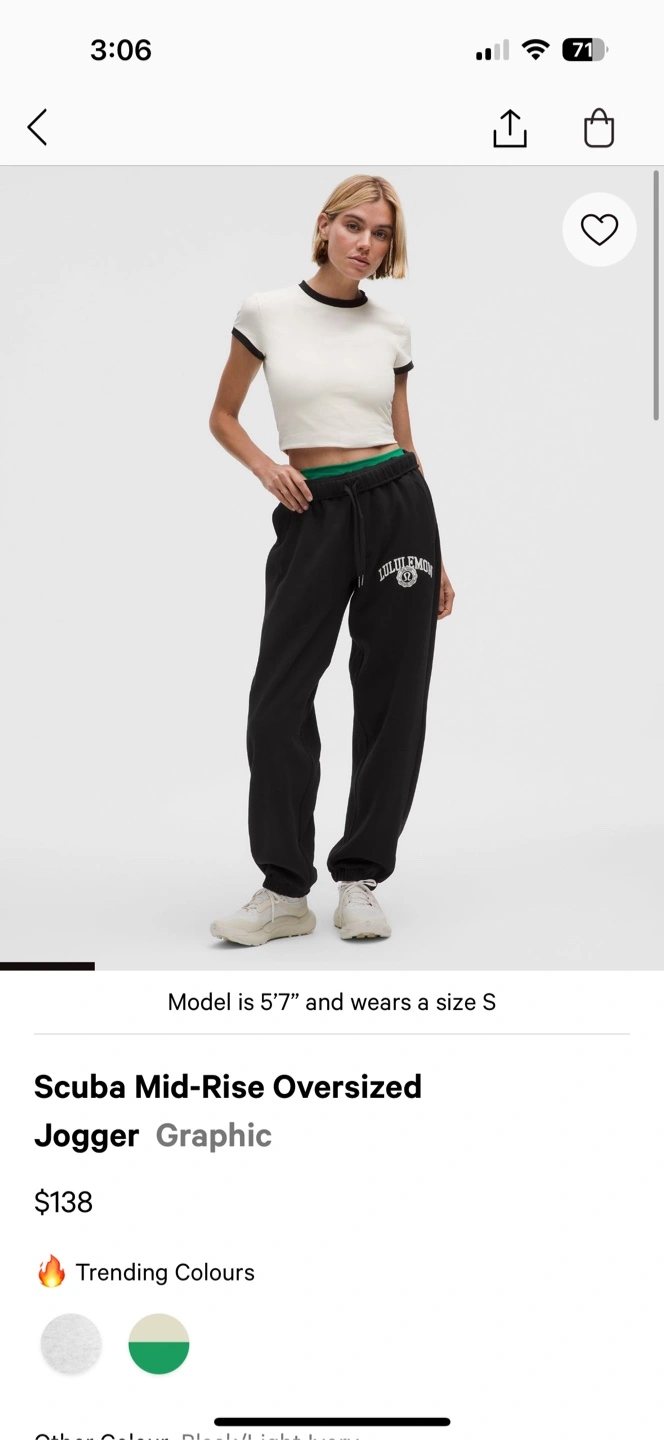Screen dimensions: 664x1440
Task: Open the shopping bag
Action: [x=598, y=128]
